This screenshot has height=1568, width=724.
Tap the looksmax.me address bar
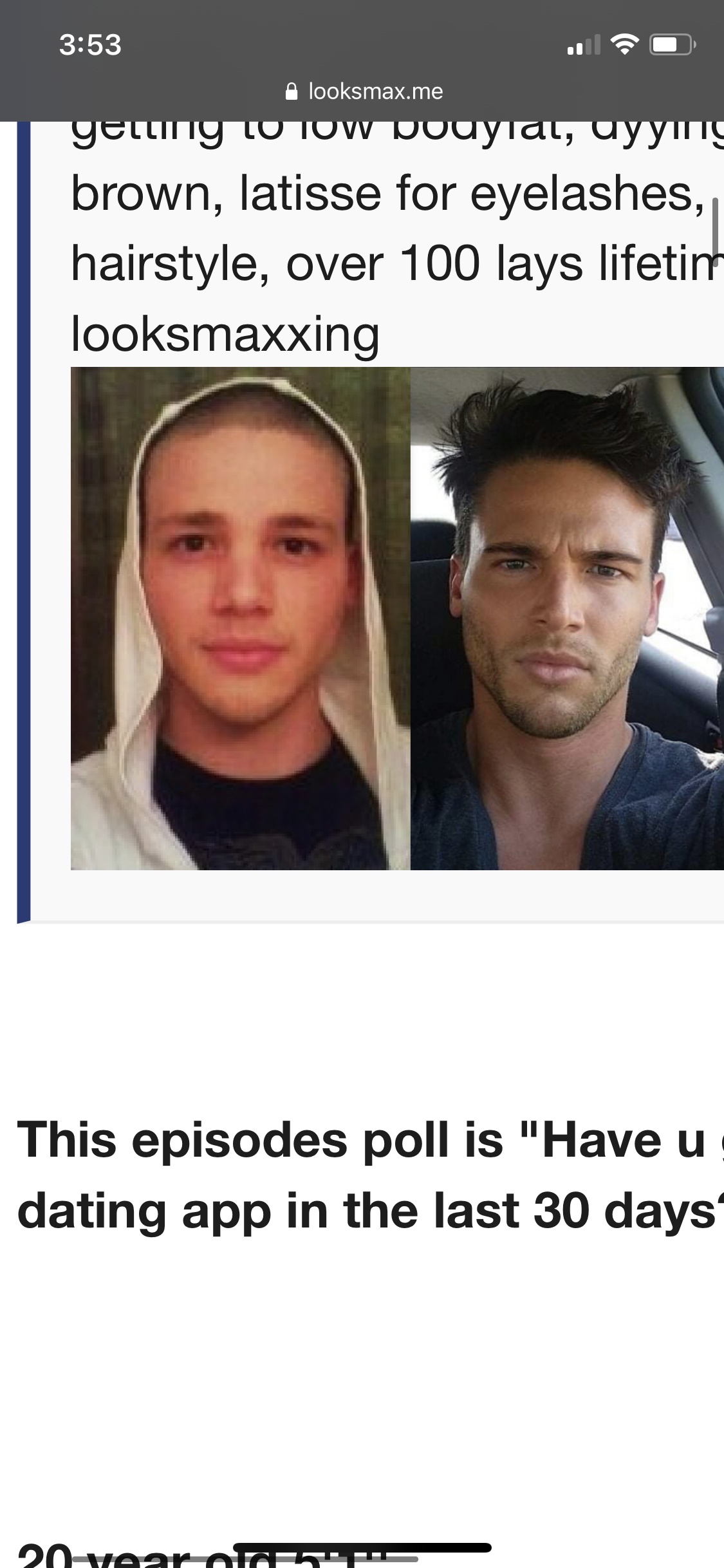click(x=364, y=91)
